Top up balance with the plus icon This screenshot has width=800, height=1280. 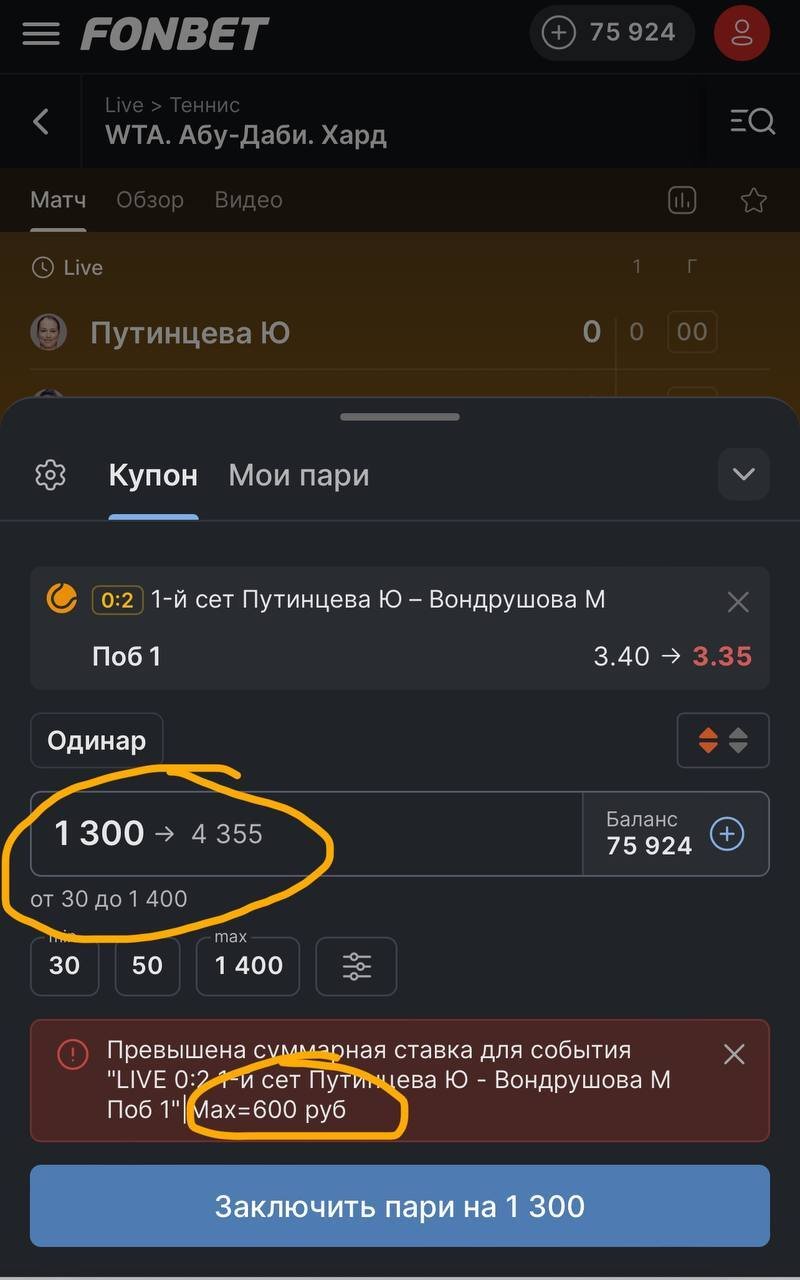point(727,833)
